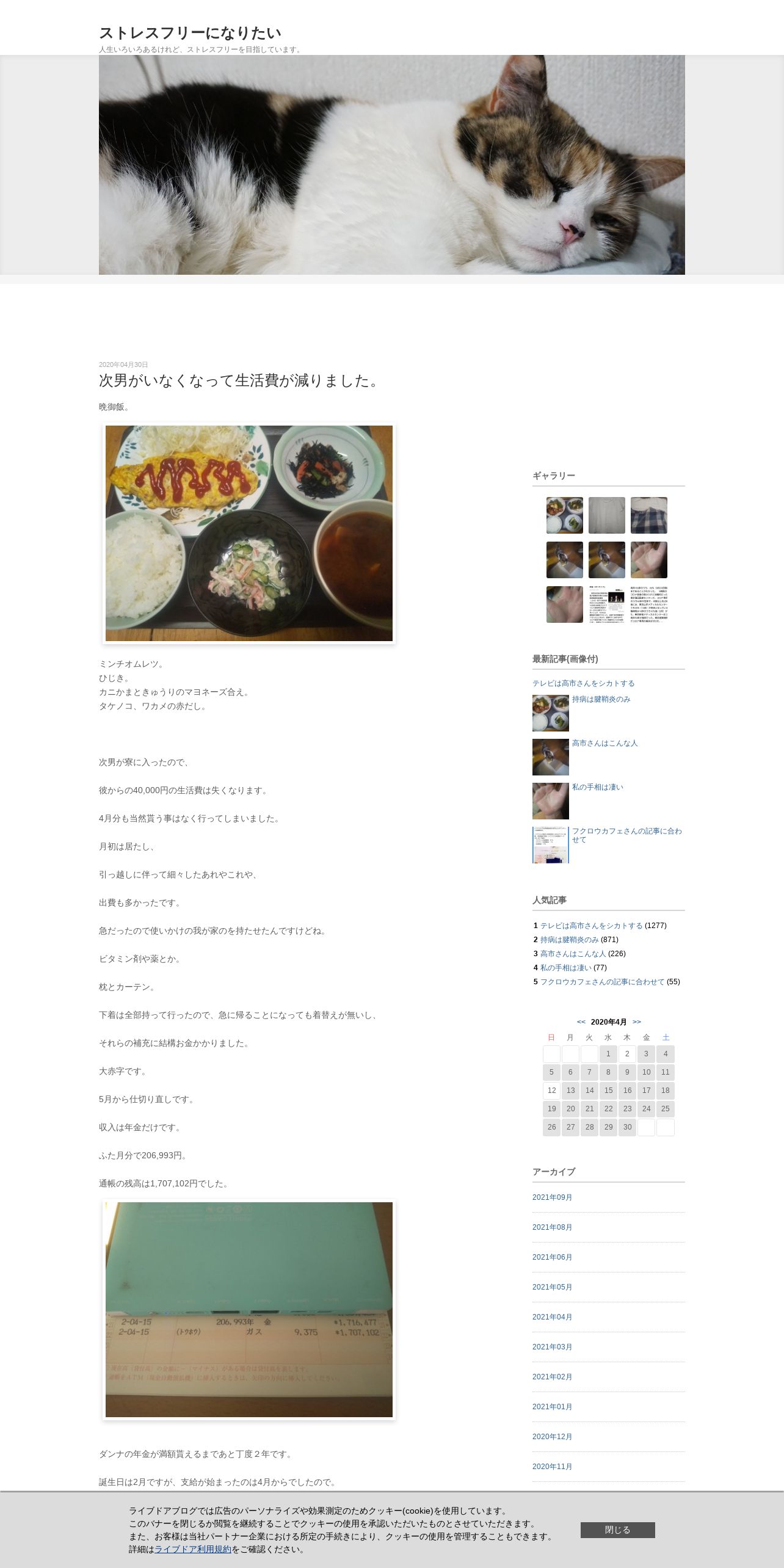This screenshot has height=1568, width=784.
Task: Open recent article 私の手相は凄い
Action: 597,787
